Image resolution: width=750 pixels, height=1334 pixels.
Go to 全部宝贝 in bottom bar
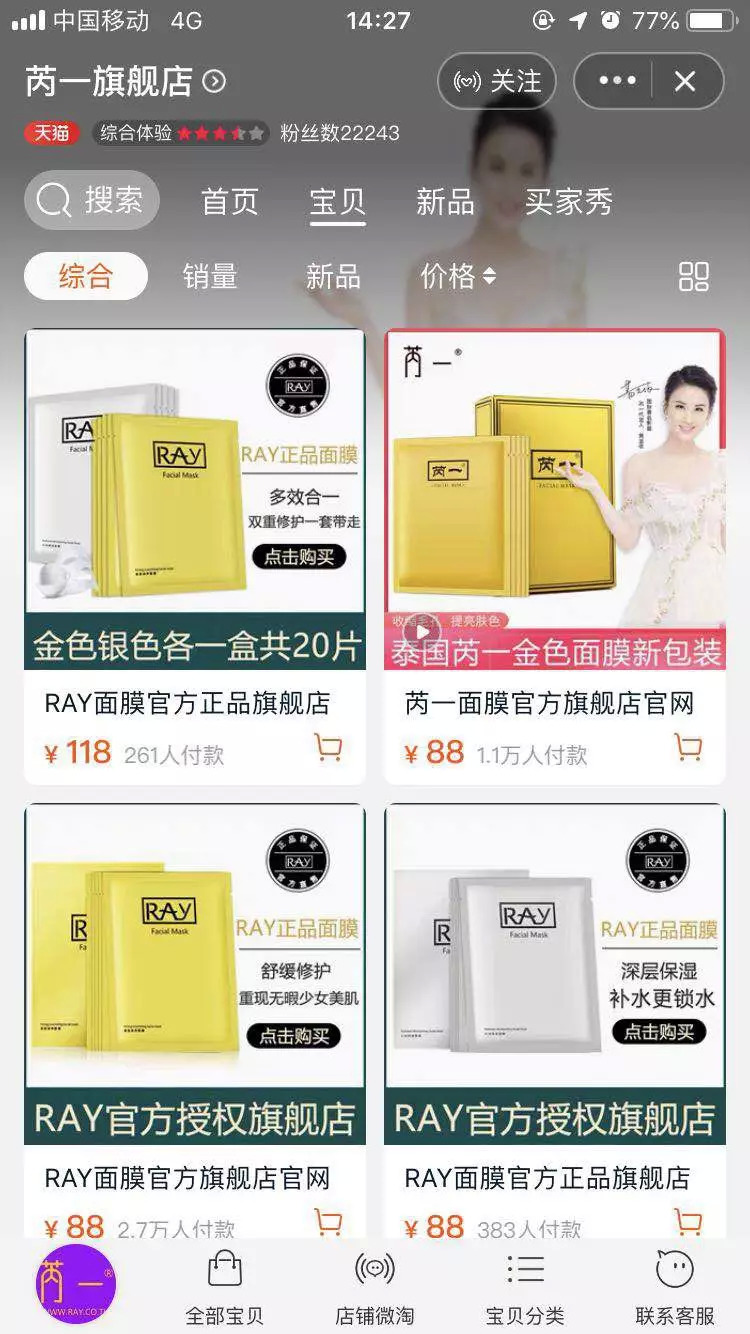[x=224, y=1290]
